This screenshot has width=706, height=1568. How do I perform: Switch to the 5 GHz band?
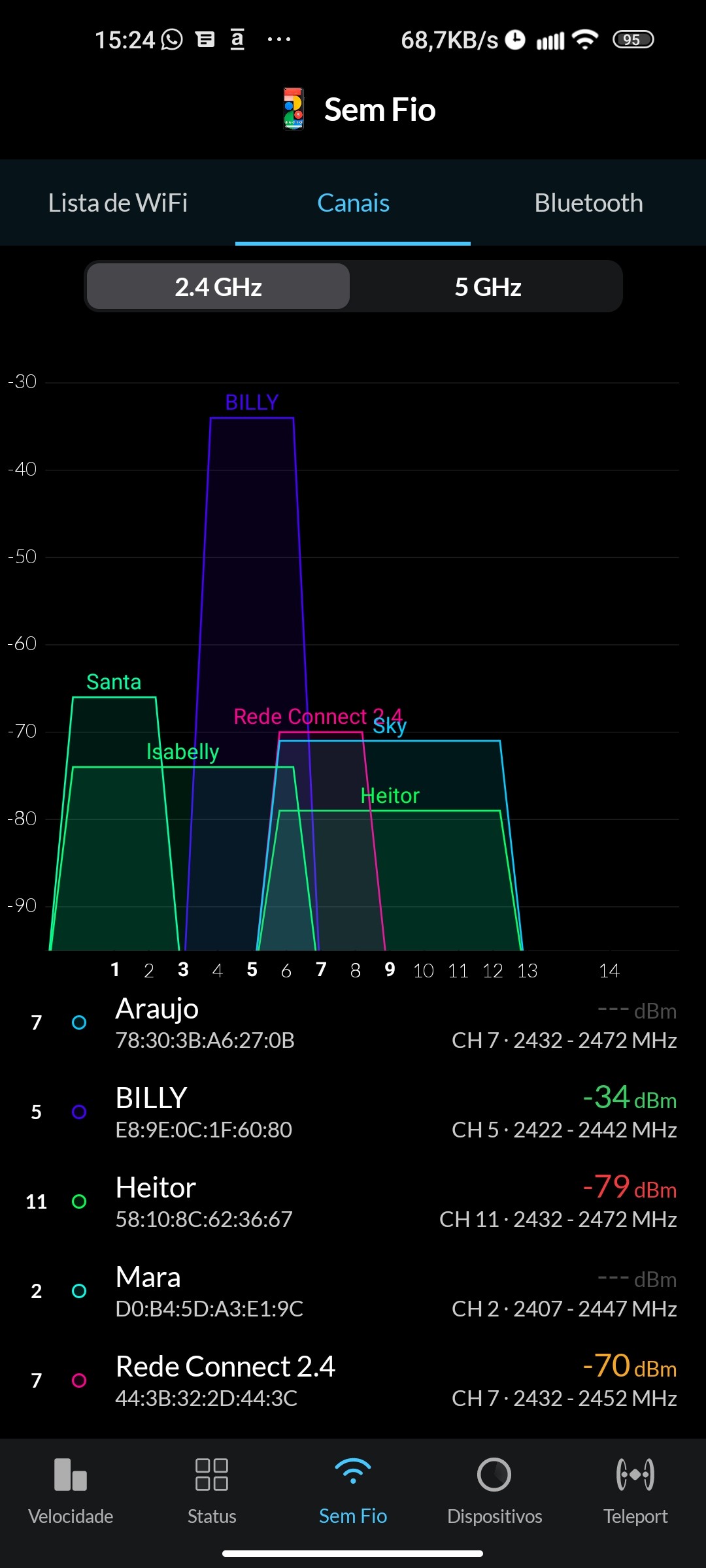488,287
